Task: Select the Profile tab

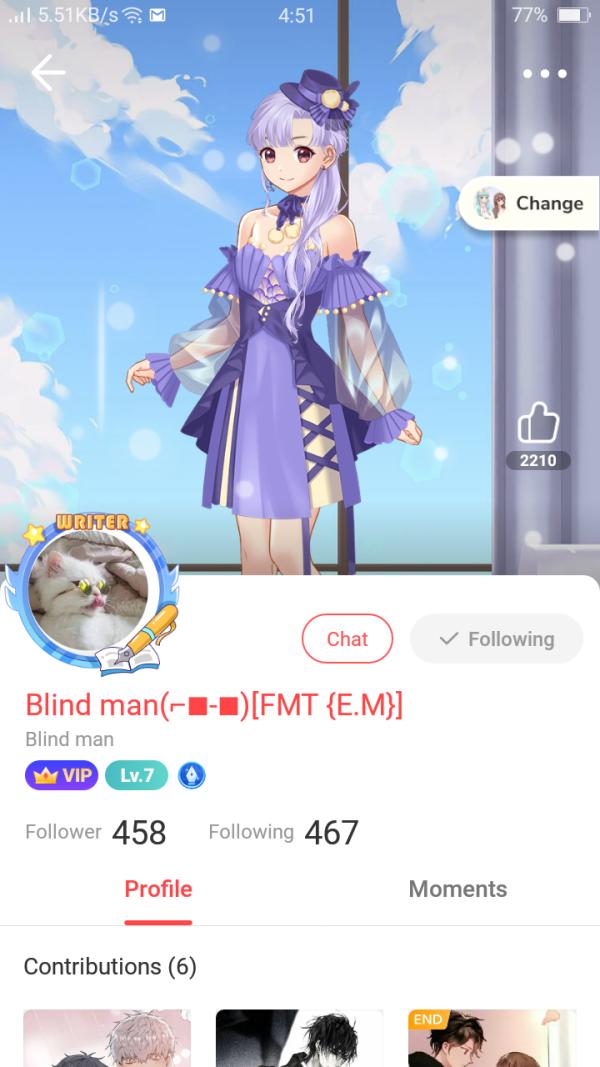Action: pyautogui.click(x=158, y=889)
